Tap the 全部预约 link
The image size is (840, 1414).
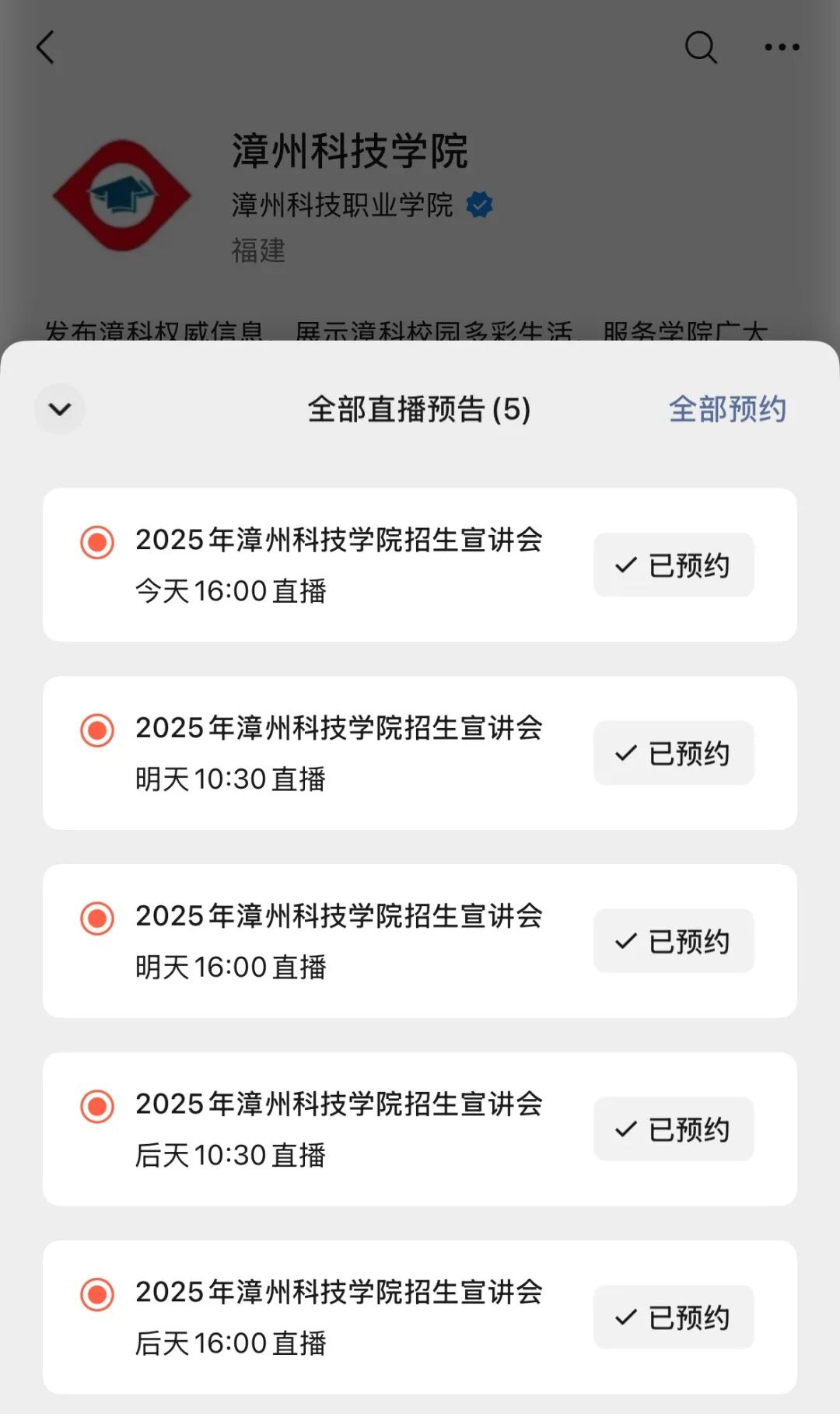(x=727, y=409)
